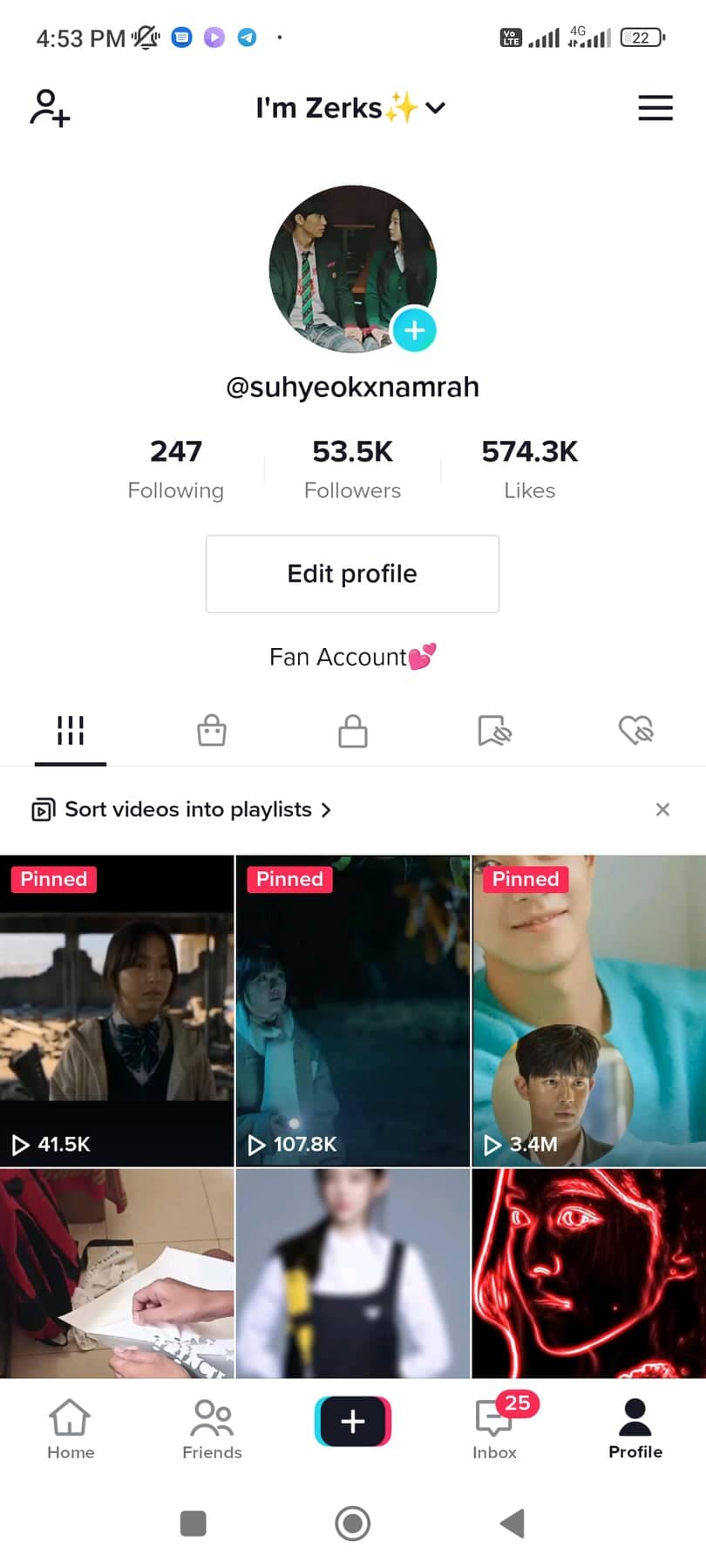View the 247 Following list
Screen dimensions: 706x1568
tap(176, 470)
